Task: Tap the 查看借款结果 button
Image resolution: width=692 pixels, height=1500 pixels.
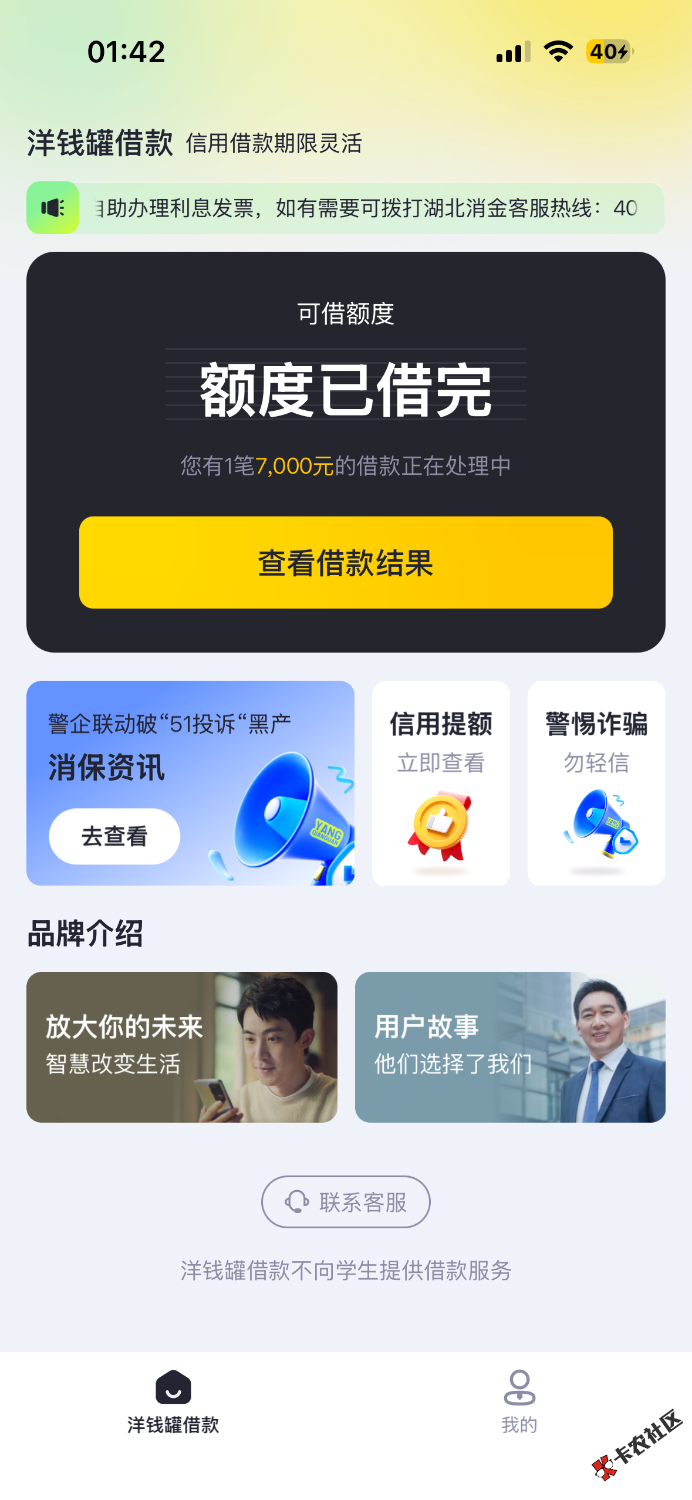Action: click(x=345, y=563)
